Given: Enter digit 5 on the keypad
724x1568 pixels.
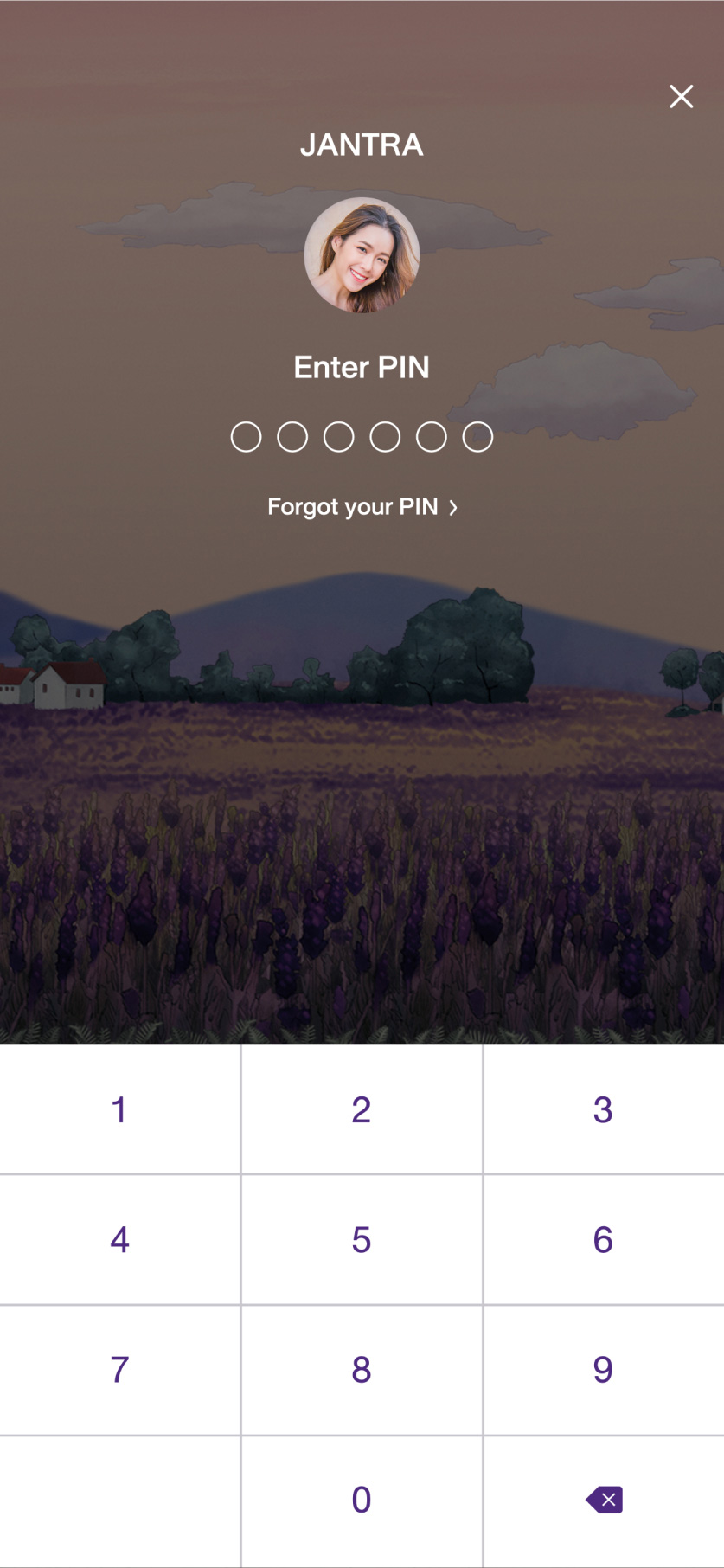Looking at the screenshot, I should [x=362, y=1239].
